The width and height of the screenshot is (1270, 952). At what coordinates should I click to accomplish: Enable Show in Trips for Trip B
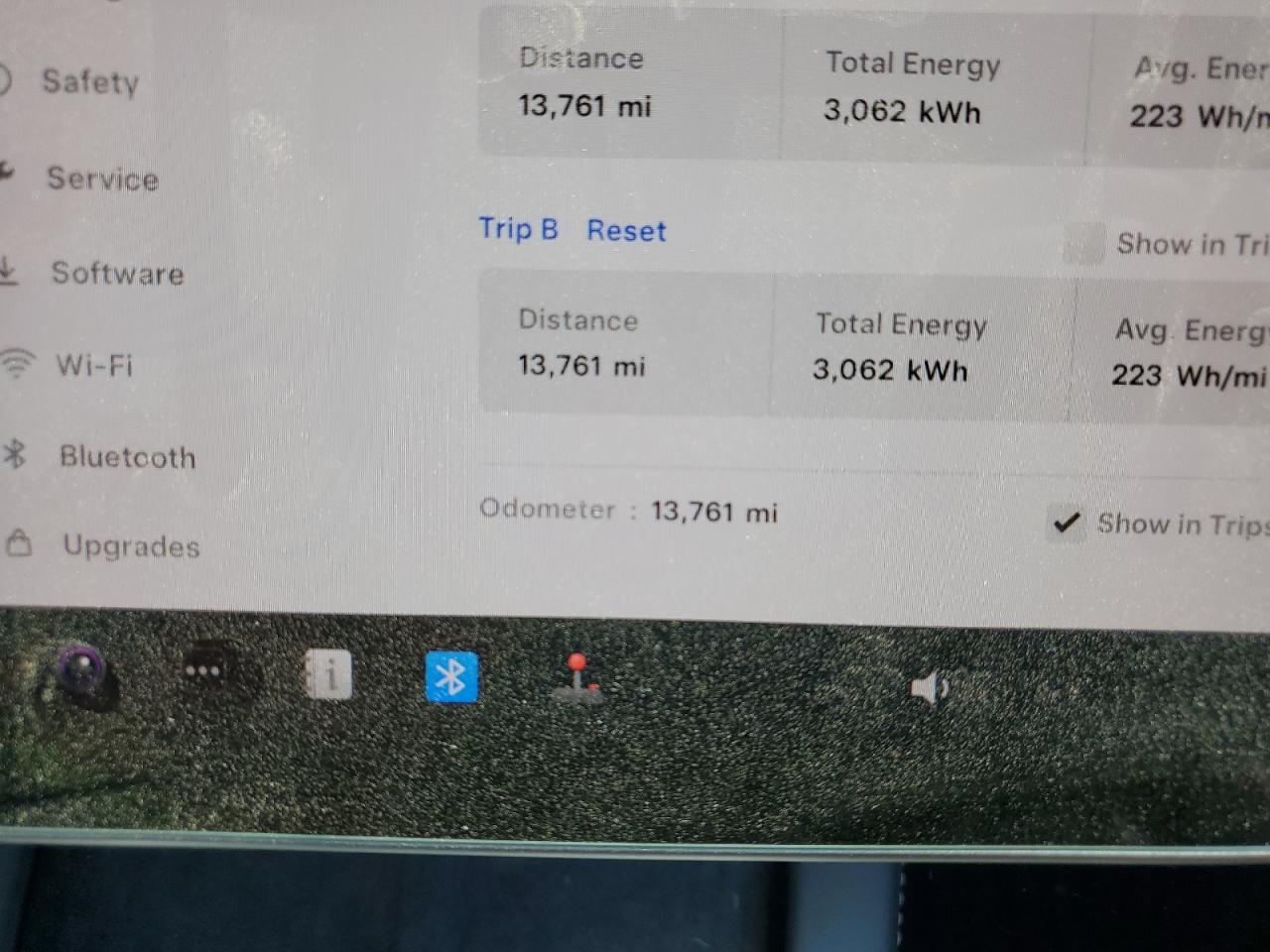(1083, 244)
